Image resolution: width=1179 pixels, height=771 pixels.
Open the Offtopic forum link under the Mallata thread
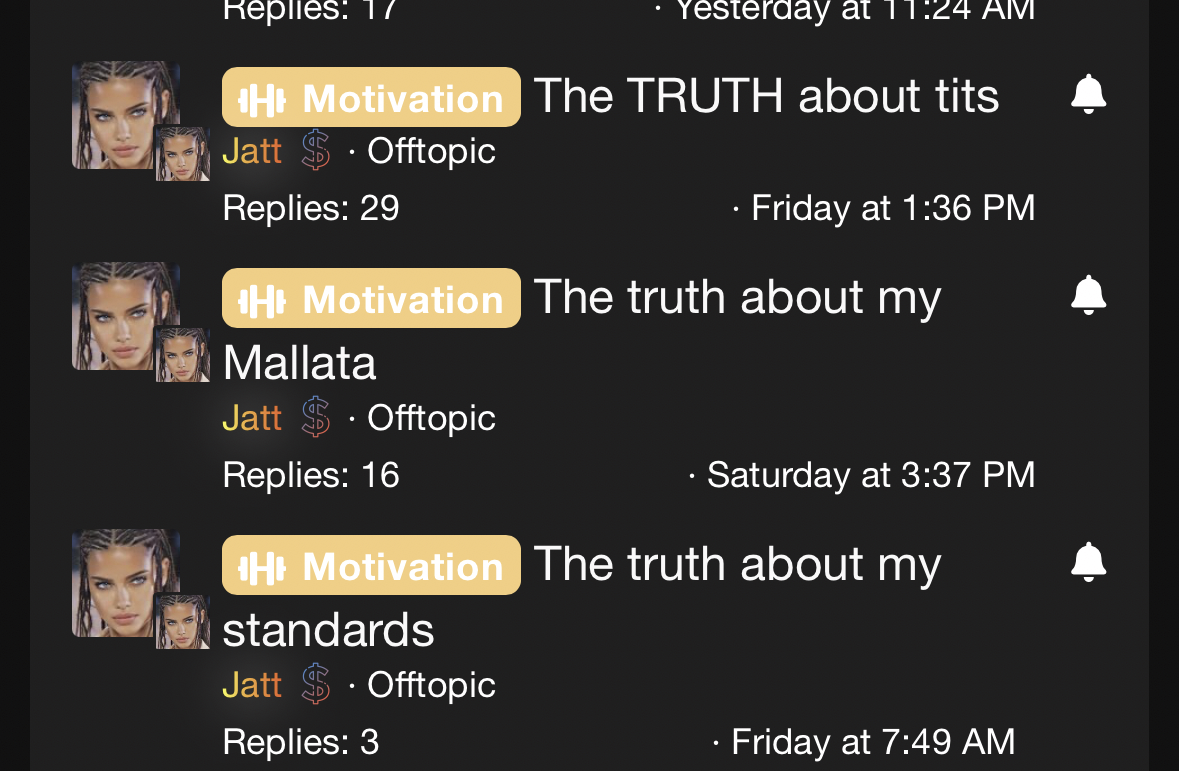pos(431,418)
